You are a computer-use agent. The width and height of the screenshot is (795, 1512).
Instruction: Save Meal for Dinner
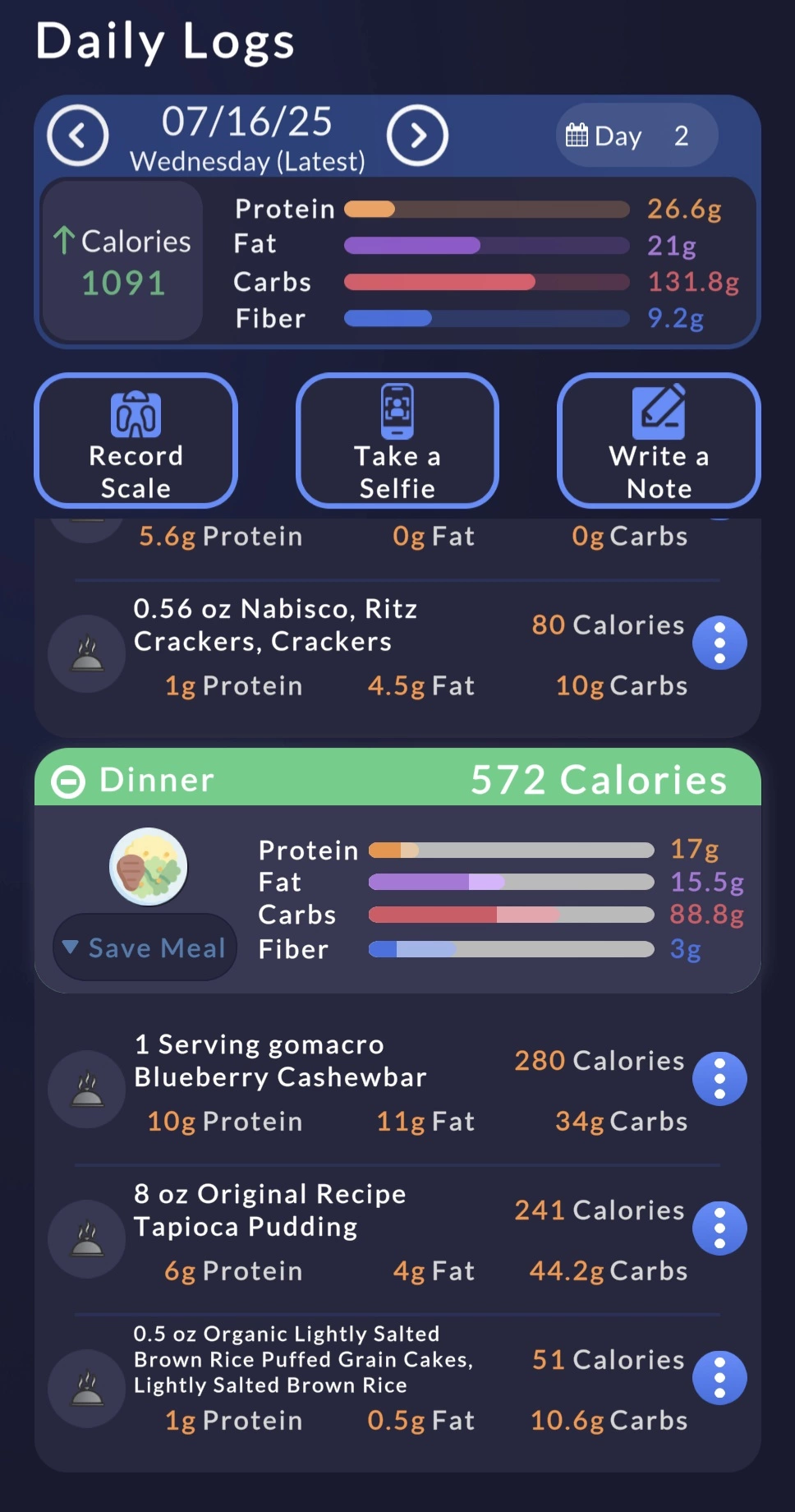coord(145,947)
